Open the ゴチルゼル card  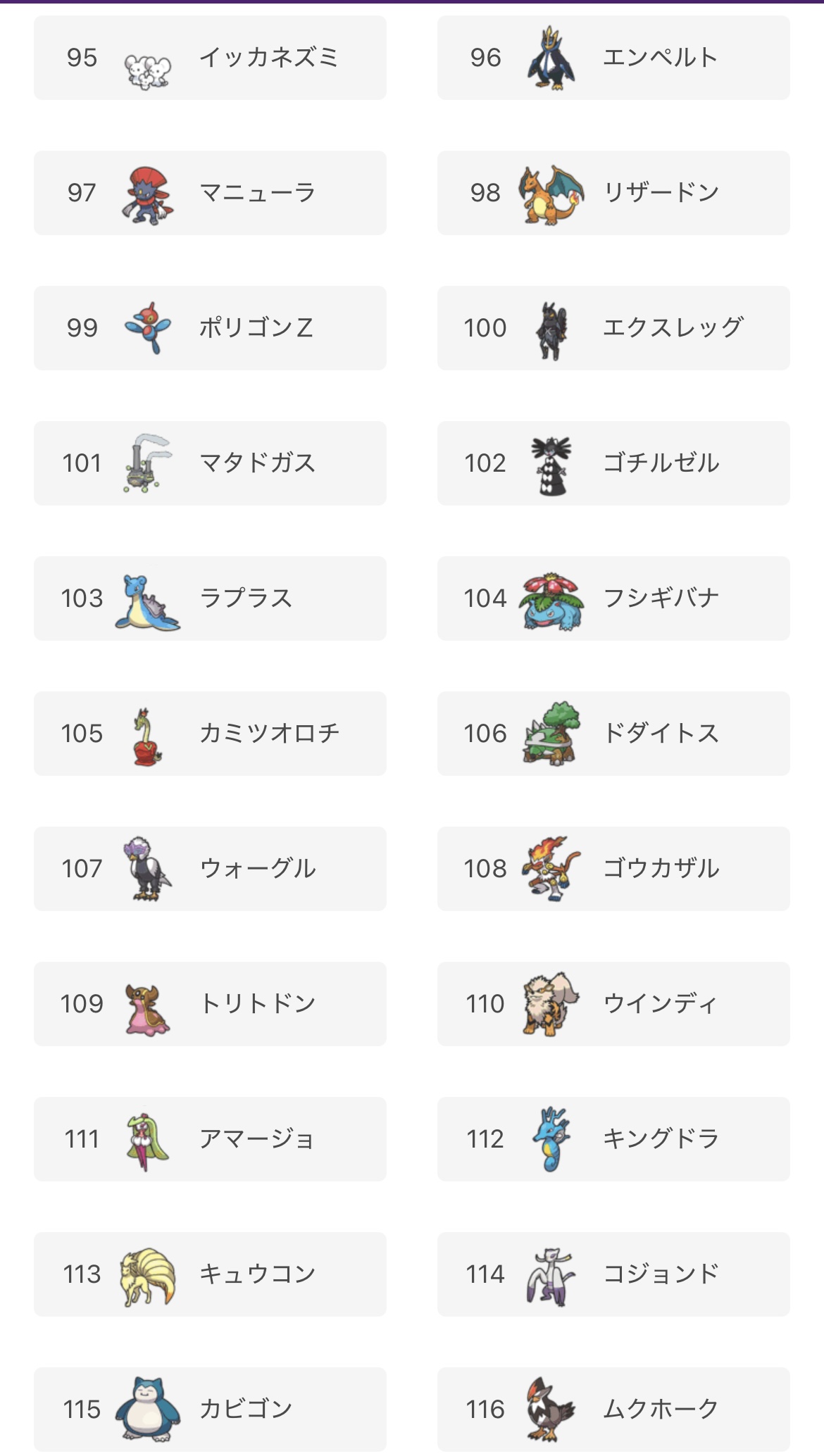tap(613, 463)
